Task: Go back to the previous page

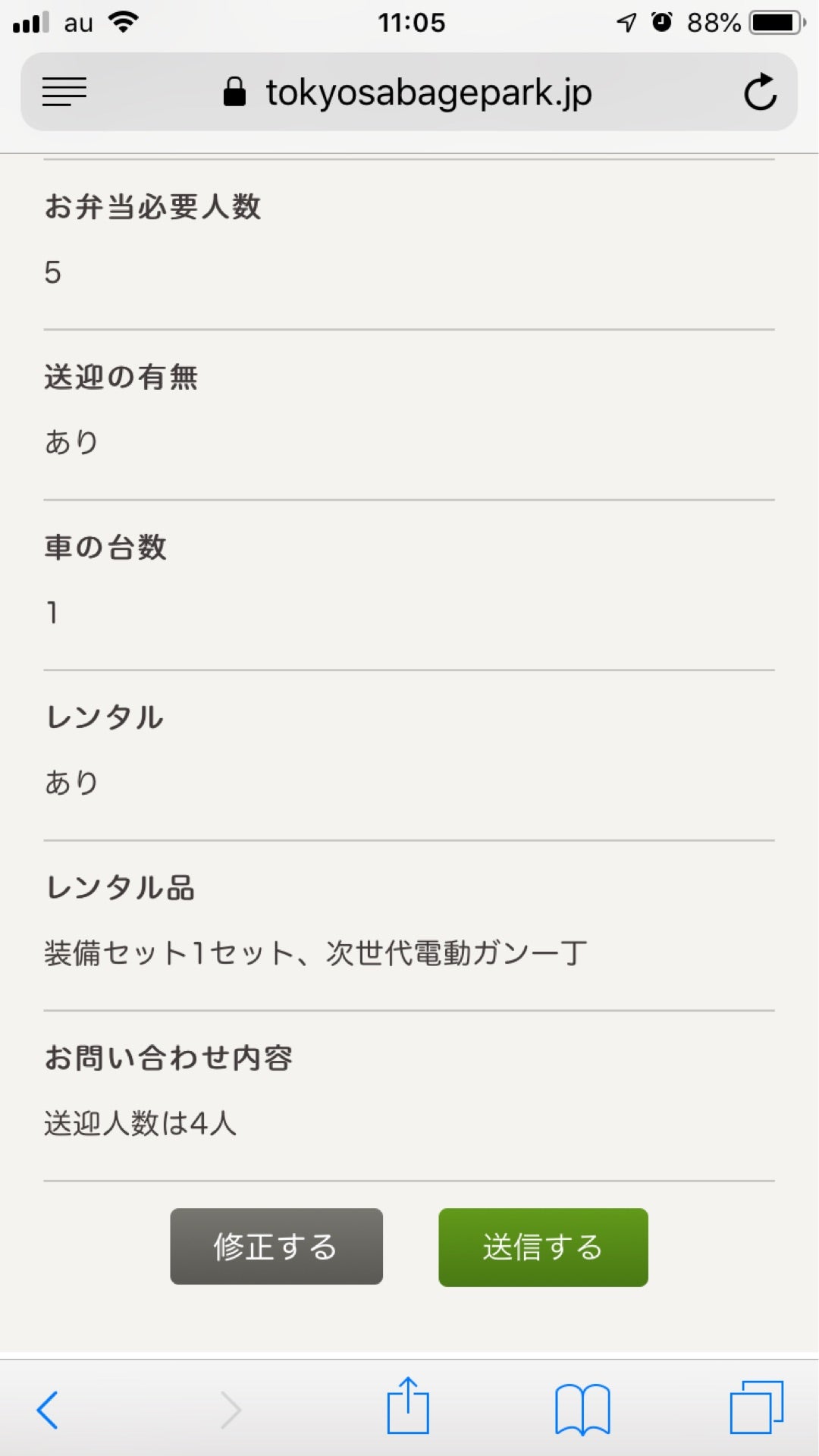Action: coord(47,1410)
